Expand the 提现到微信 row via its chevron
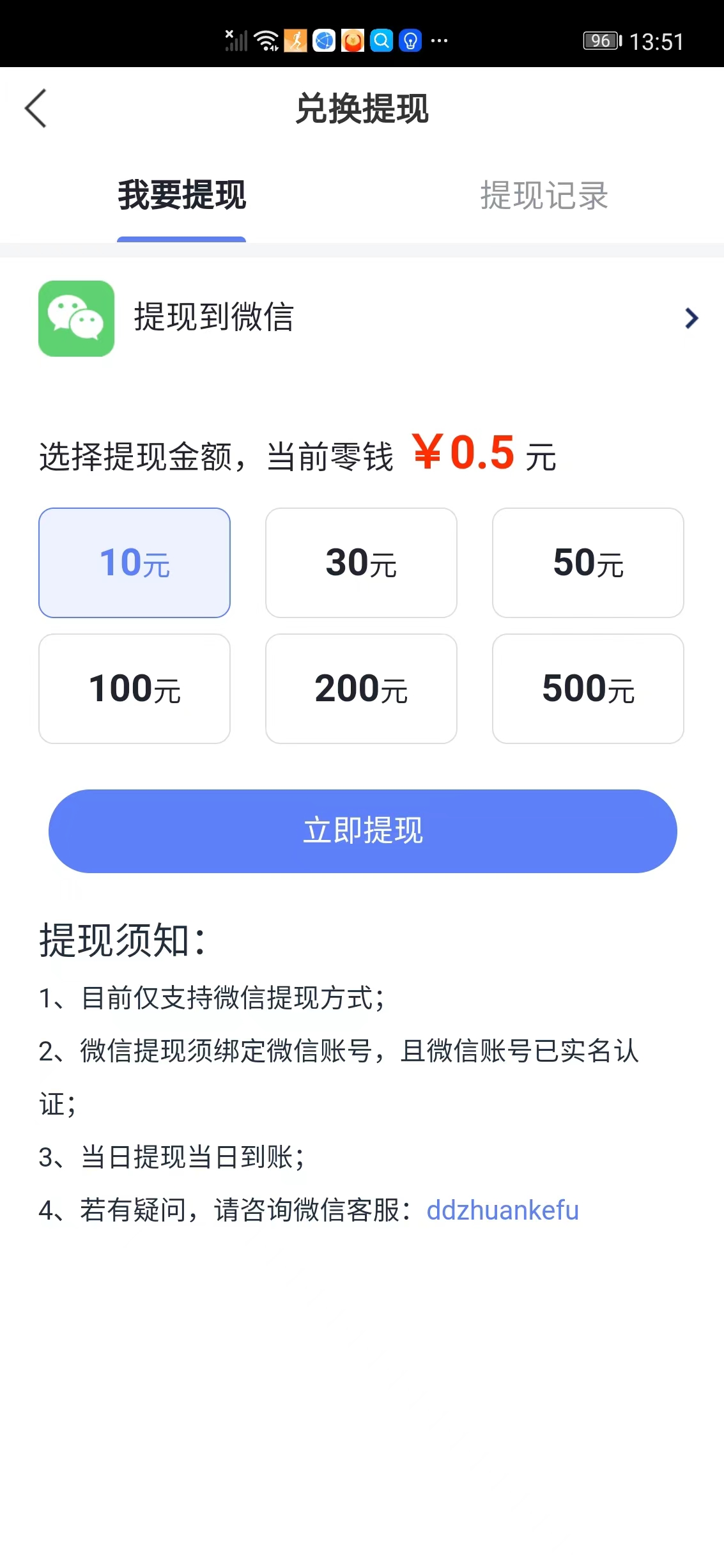724x1568 pixels. click(690, 318)
